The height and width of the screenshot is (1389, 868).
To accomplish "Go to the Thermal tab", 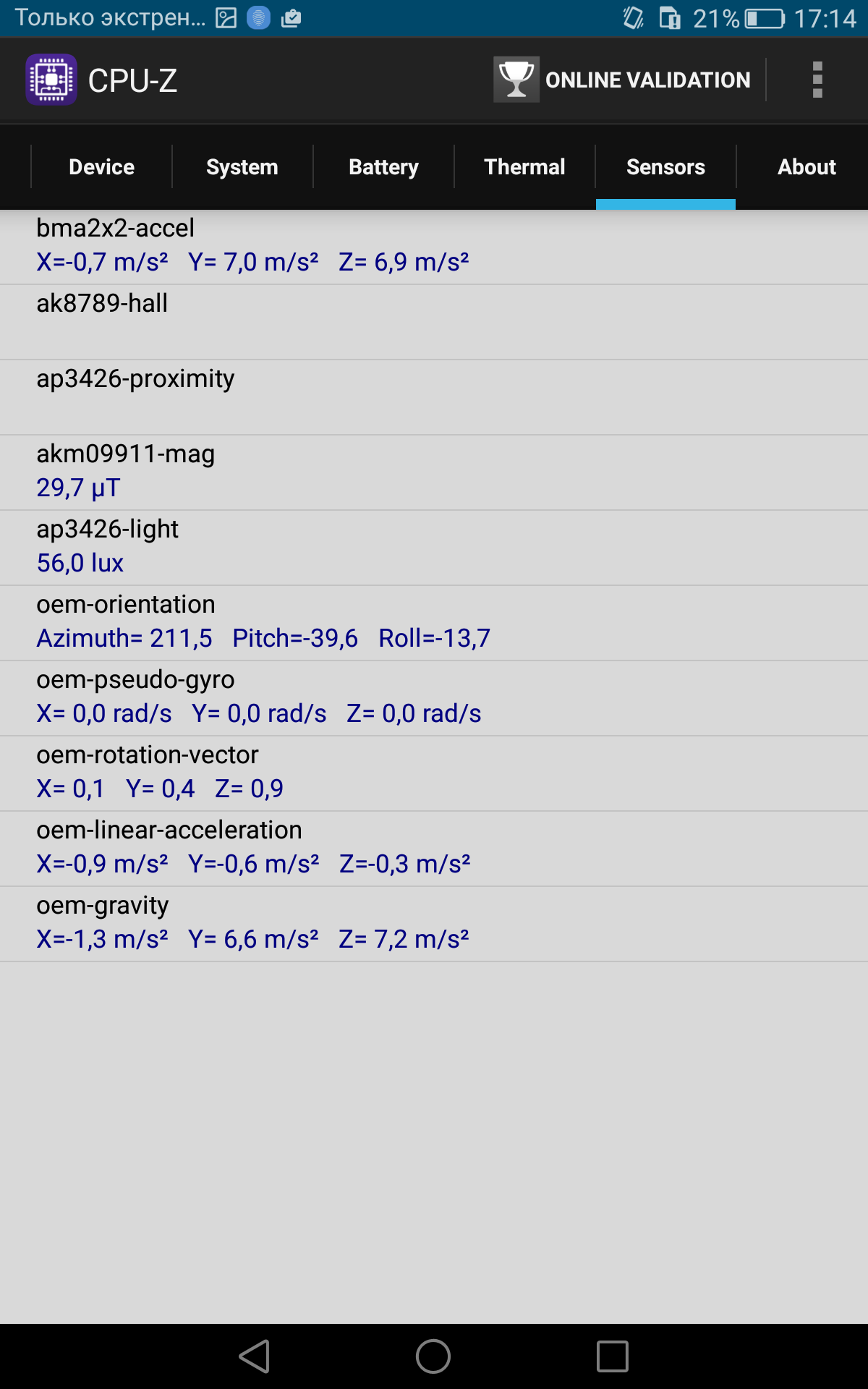I will [x=524, y=167].
